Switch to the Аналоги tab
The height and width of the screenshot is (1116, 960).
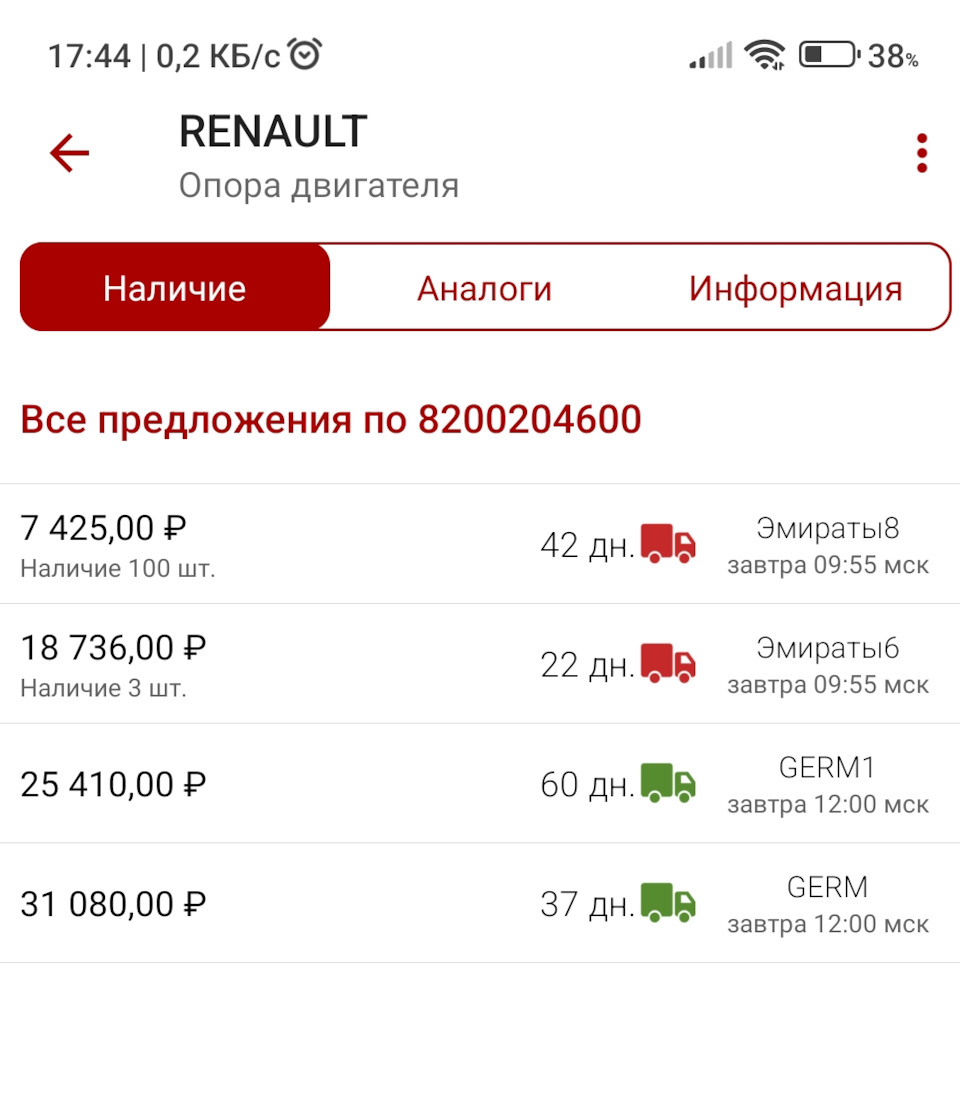[x=483, y=287]
